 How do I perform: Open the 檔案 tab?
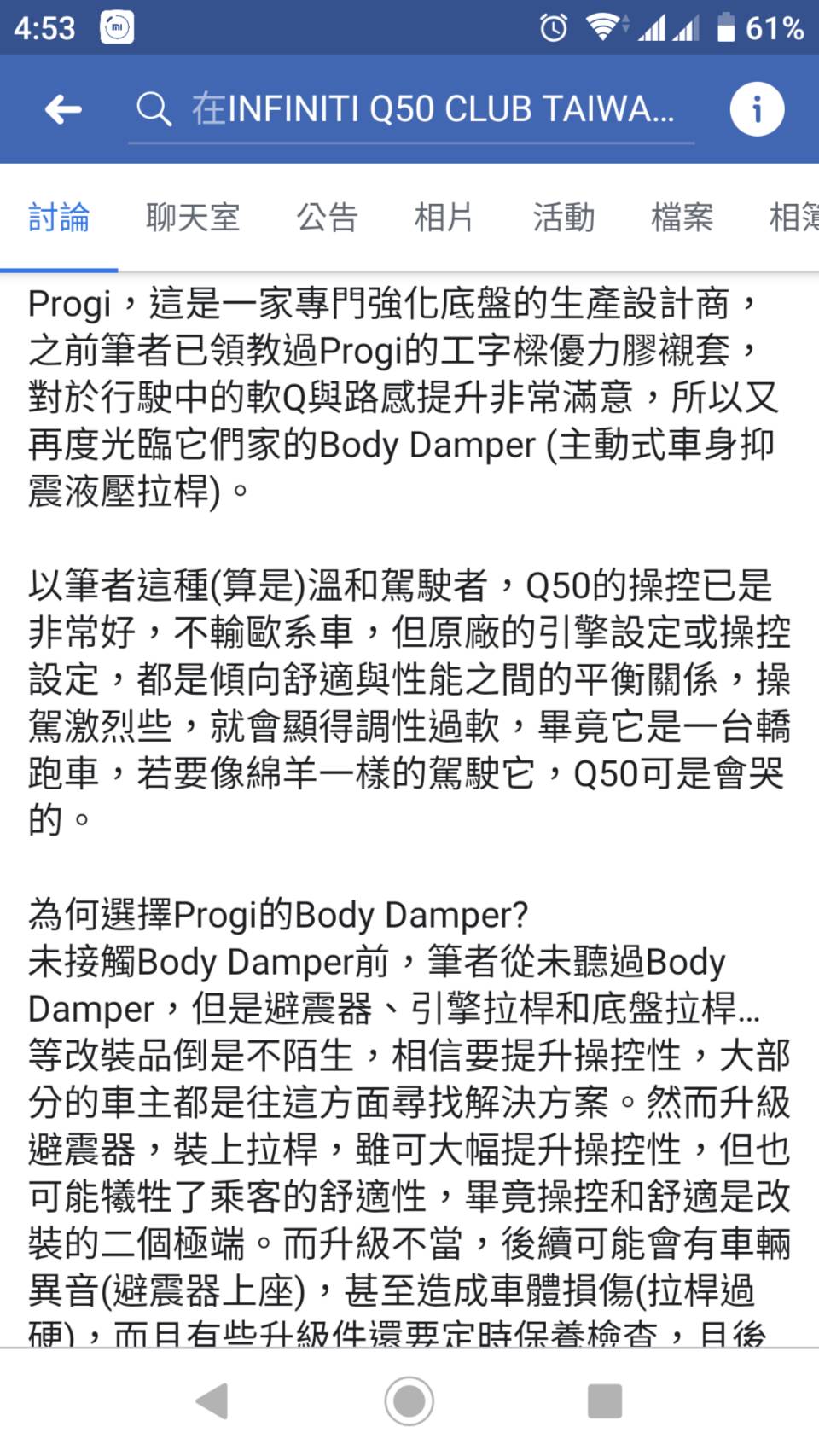(682, 218)
